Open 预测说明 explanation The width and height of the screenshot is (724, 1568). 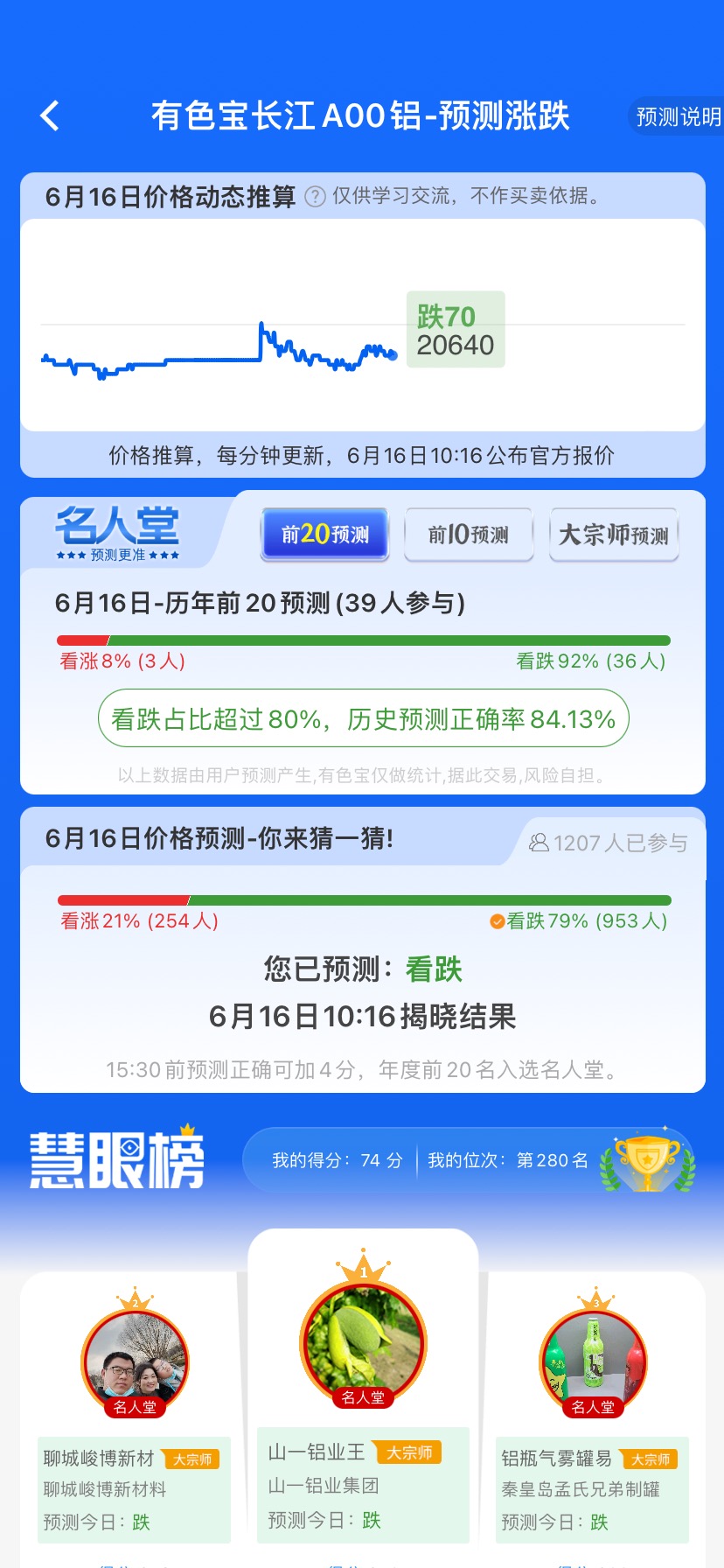coord(677,116)
